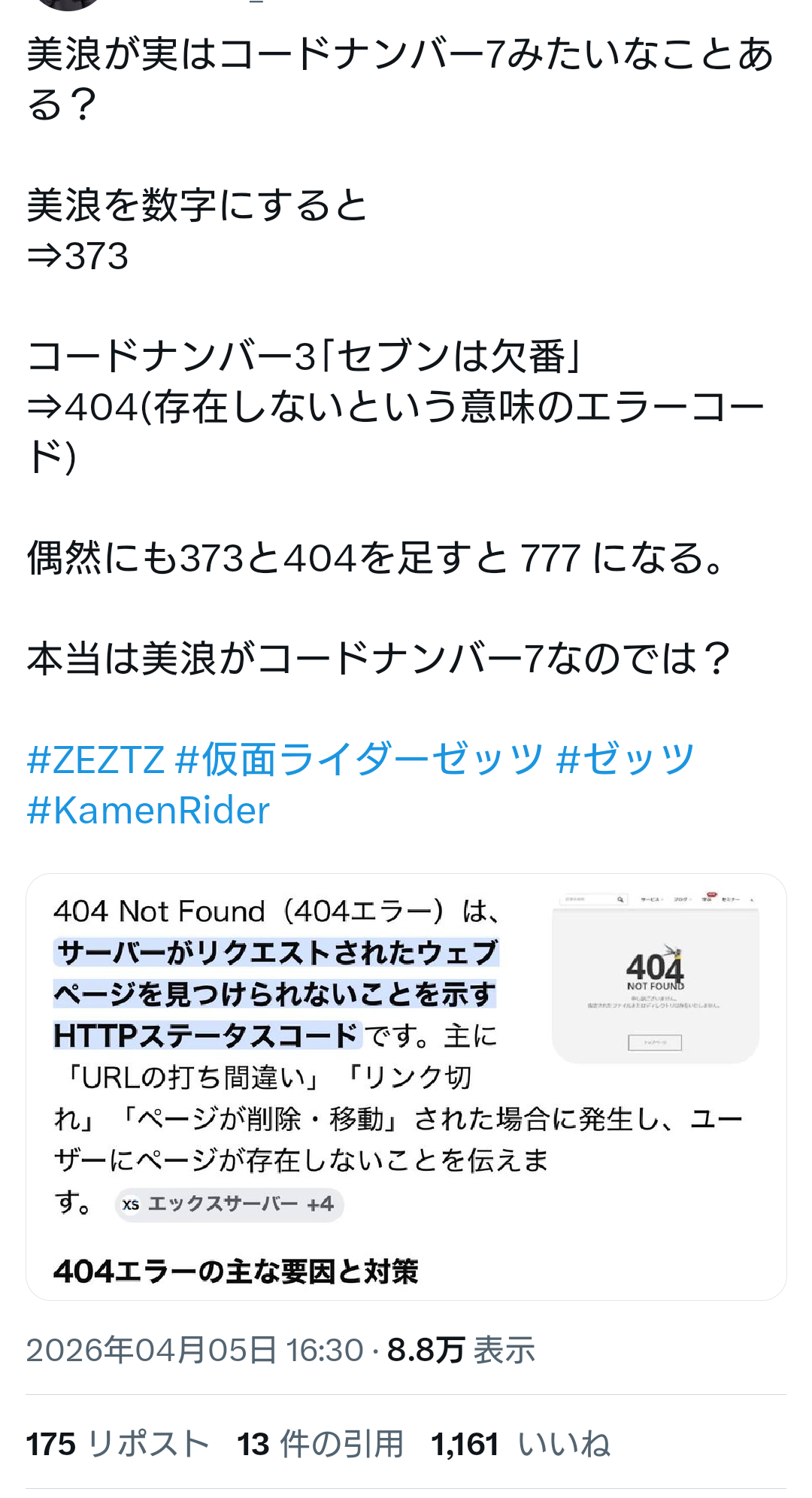Screen dimensions: 812x1498
Task: Open the #ZEZTZ hashtag
Action: [95, 760]
